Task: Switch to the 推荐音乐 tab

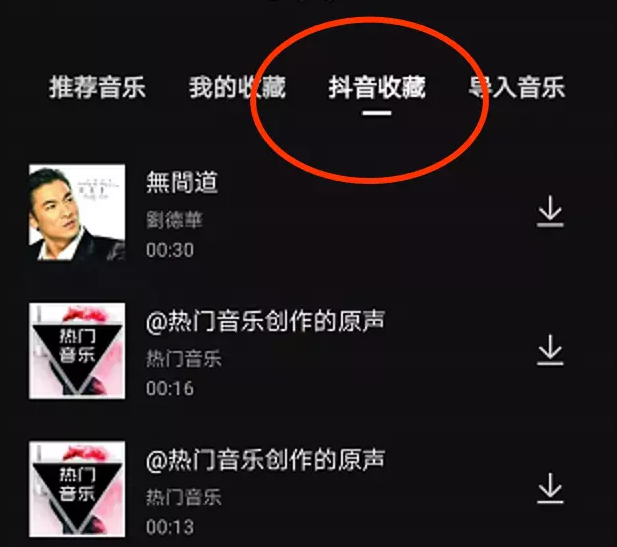Action: click(x=97, y=88)
